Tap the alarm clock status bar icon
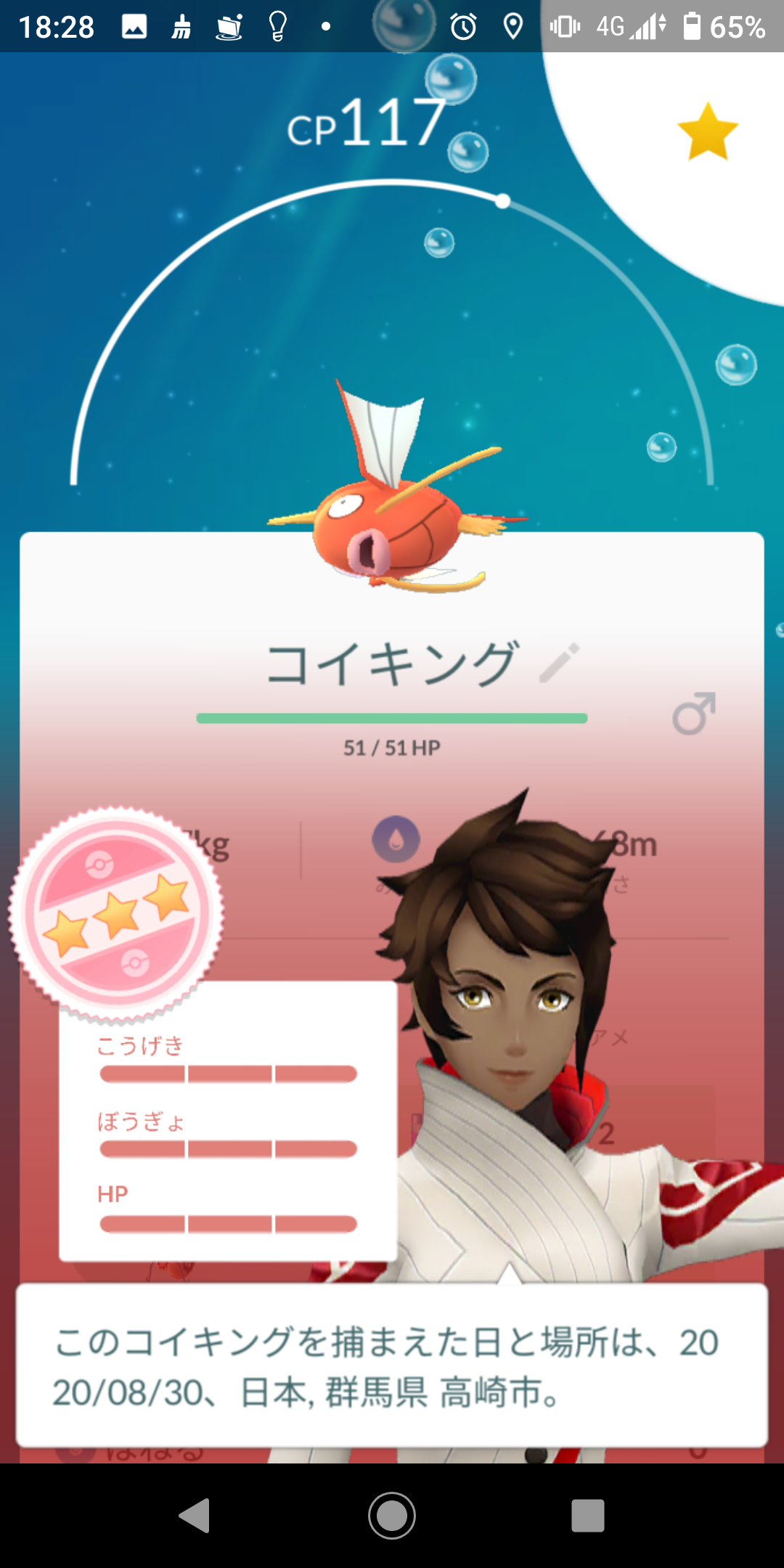Screen dimensions: 784x1568 [462, 27]
